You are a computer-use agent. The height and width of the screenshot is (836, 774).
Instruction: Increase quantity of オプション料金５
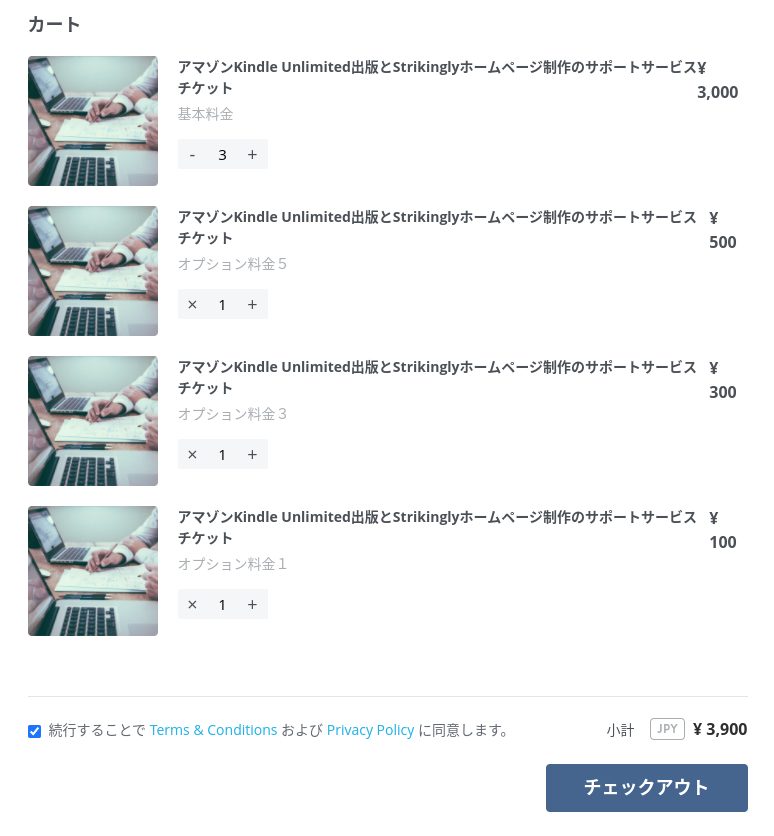[x=252, y=305]
